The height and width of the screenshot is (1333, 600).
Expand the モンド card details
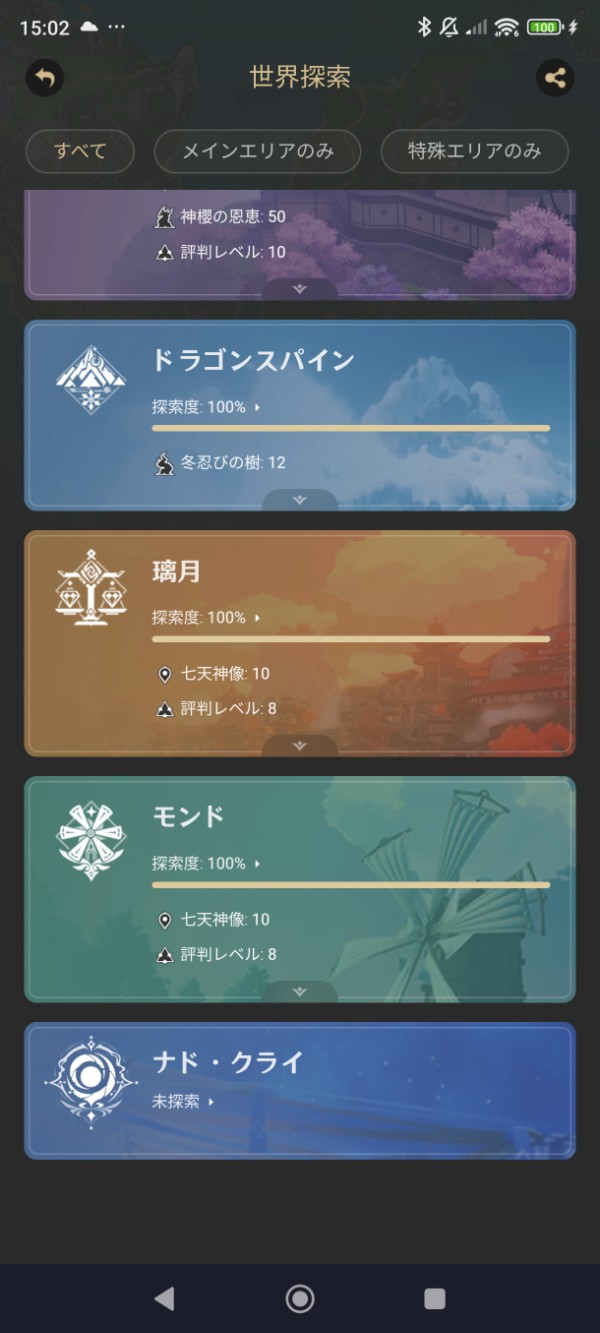pyautogui.click(x=300, y=991)
